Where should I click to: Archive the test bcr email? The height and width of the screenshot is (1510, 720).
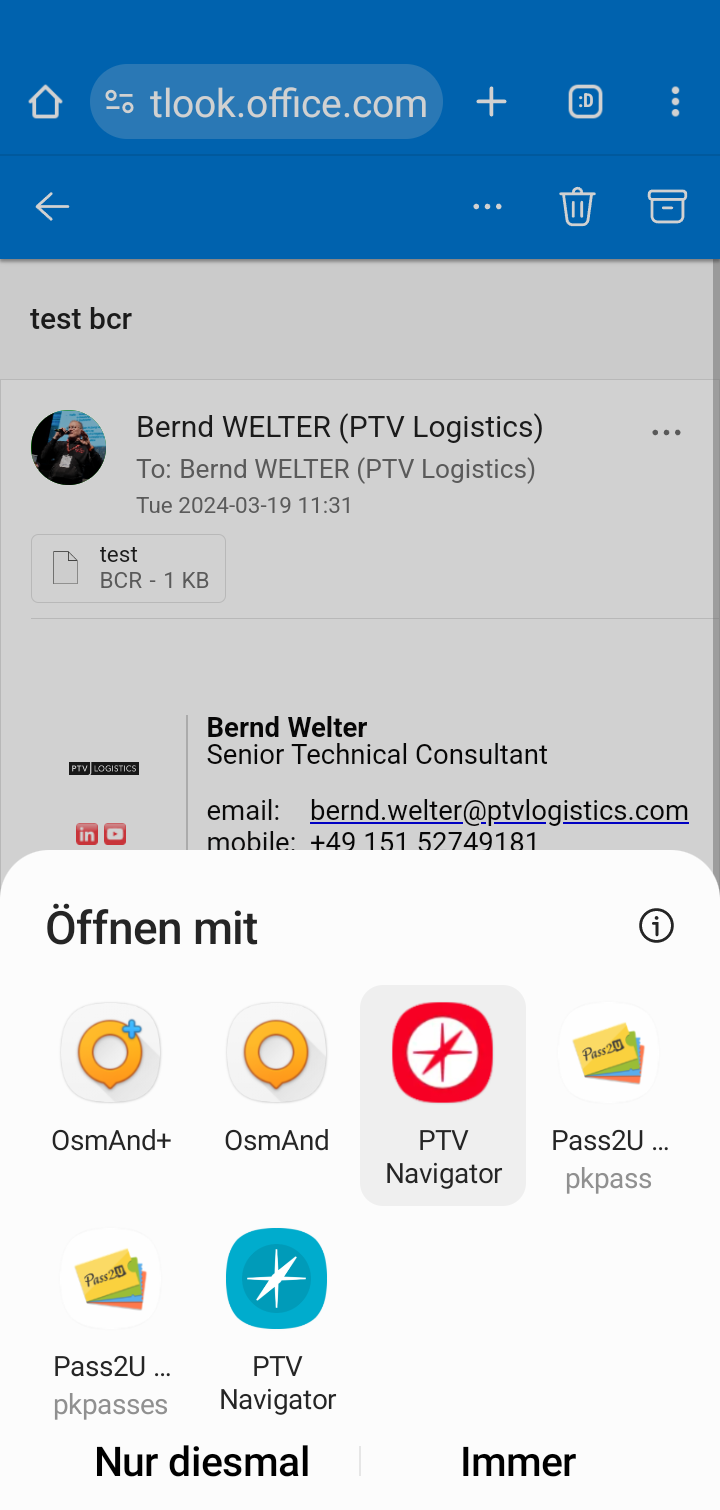click(667, 207)
